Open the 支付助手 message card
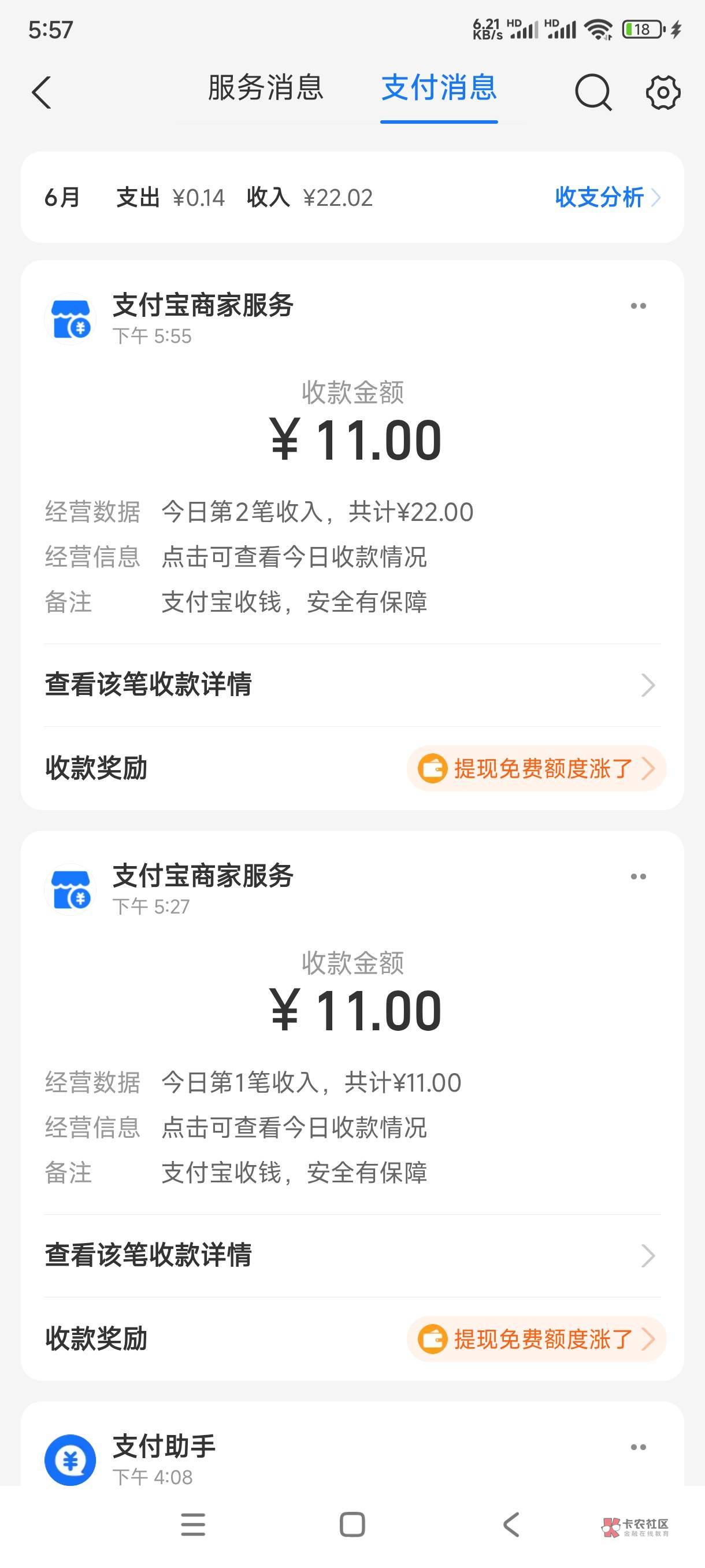Viewport: 705px width, 1568px height. 304,1458
